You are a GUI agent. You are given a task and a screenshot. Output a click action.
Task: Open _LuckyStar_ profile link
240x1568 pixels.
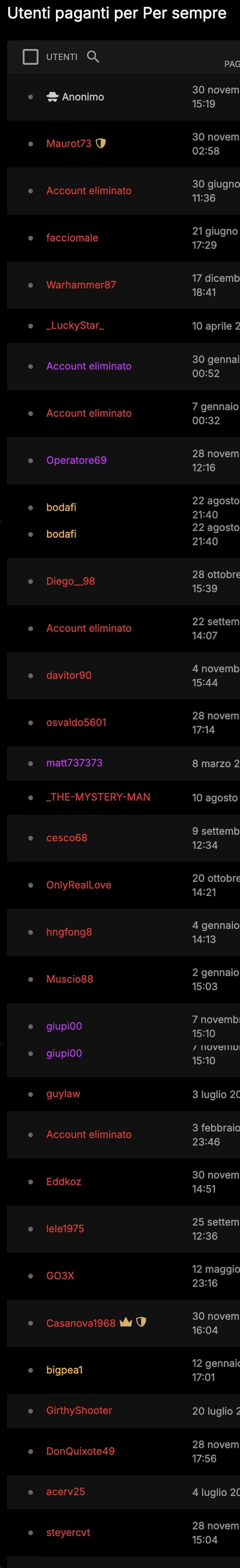[75, 326]
